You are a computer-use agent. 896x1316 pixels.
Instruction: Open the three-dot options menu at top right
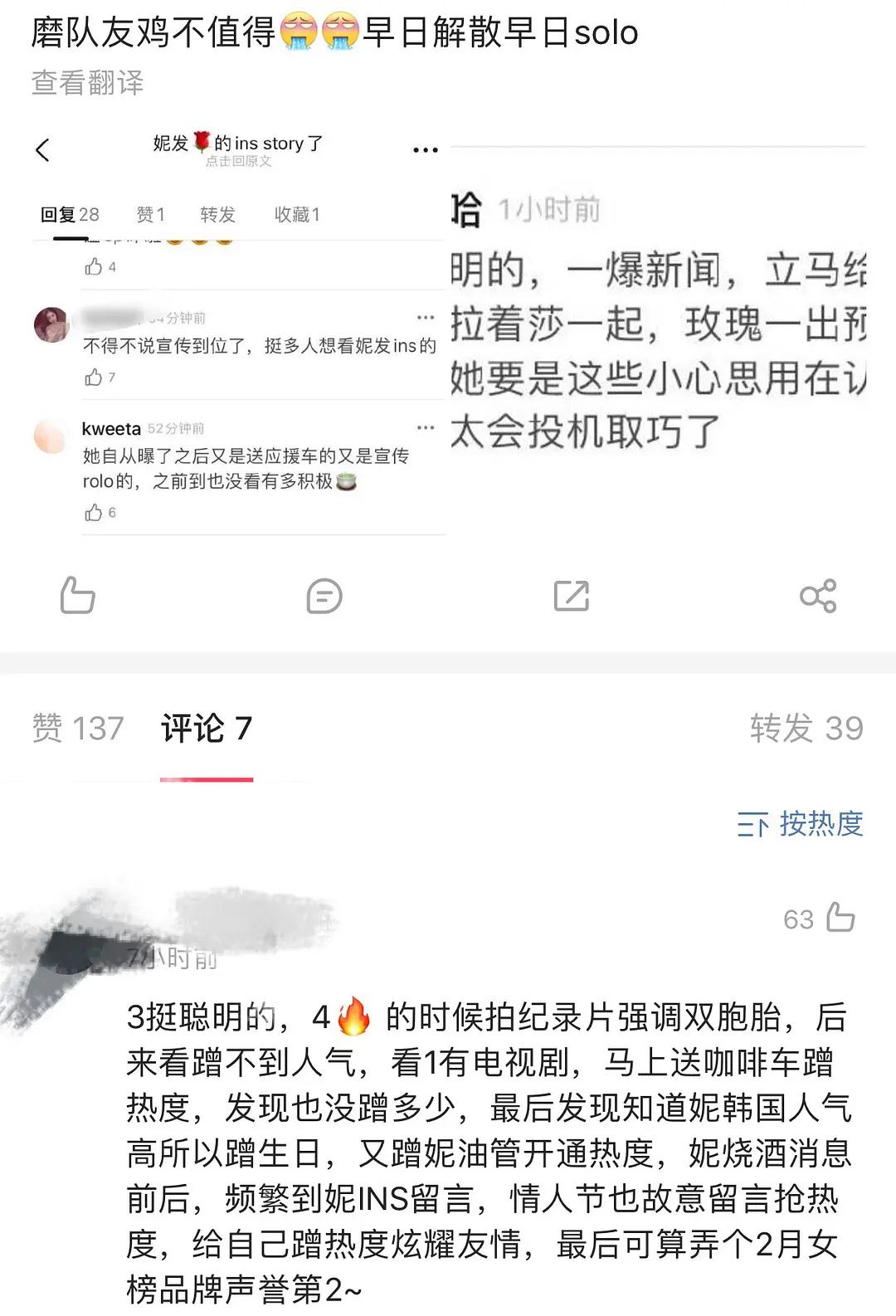click(x=424, y=149)
